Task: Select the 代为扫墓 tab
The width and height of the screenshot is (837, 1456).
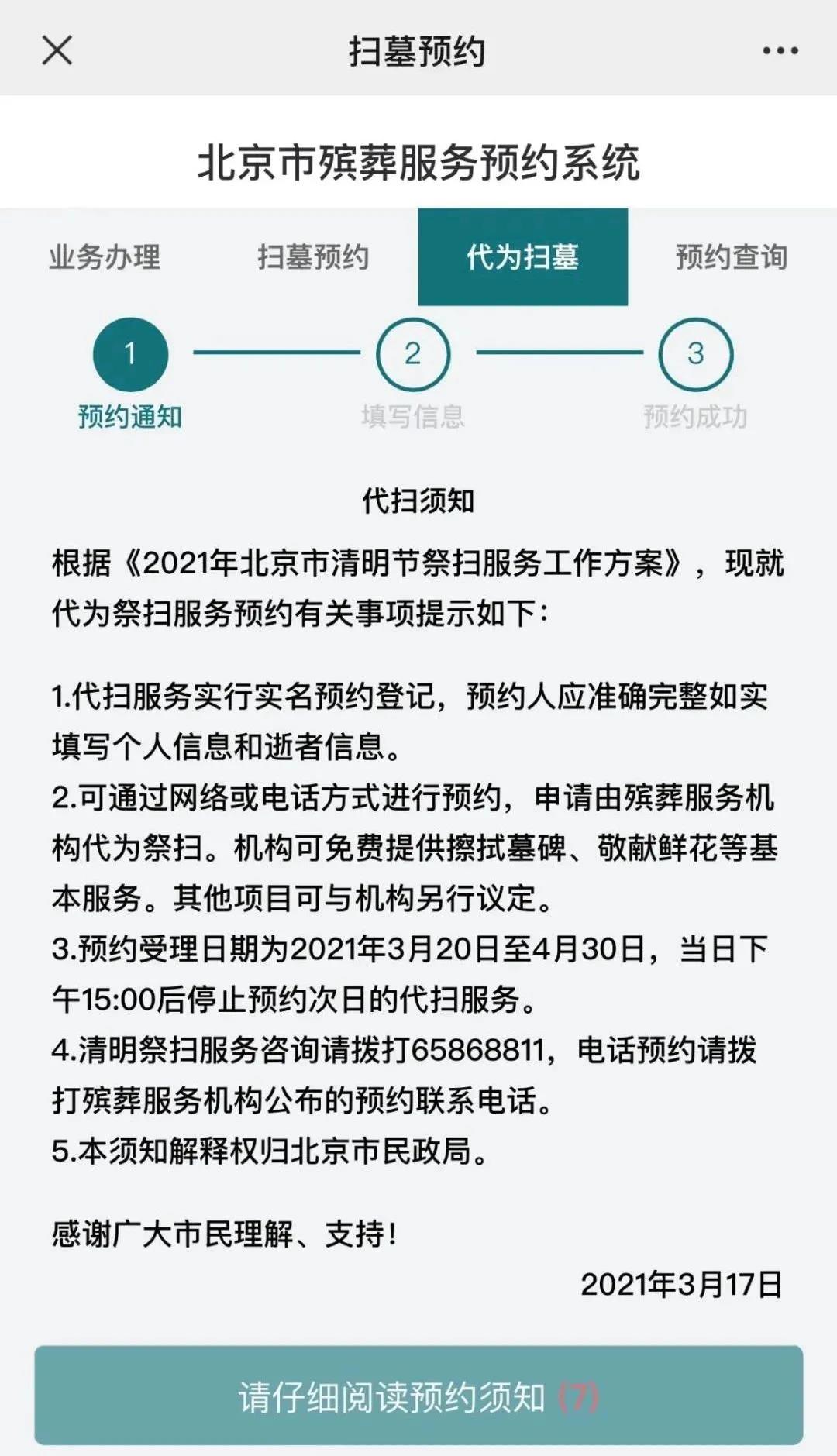Action: (522, 257)
